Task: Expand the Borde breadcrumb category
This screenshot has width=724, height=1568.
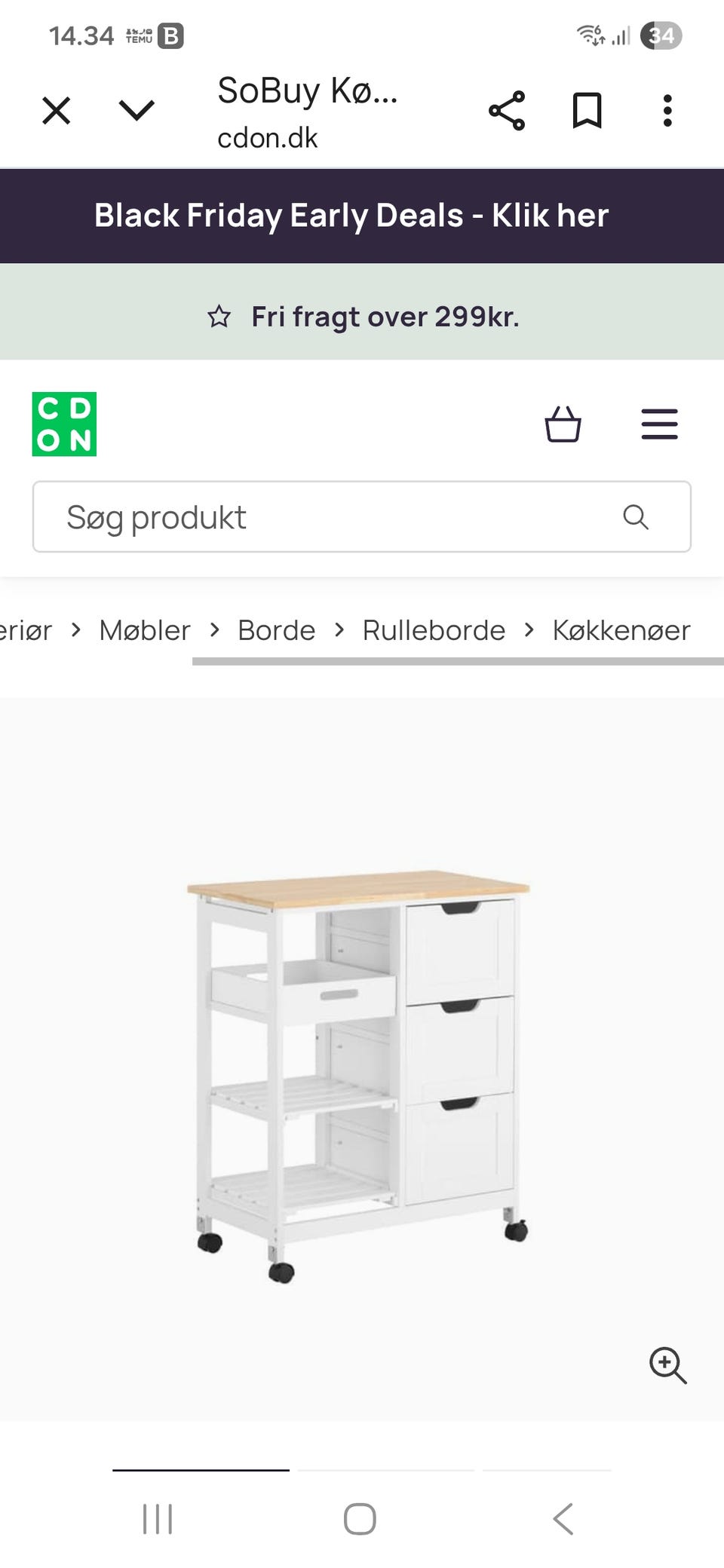Action: pyautogui.click(x=276, y=630)
